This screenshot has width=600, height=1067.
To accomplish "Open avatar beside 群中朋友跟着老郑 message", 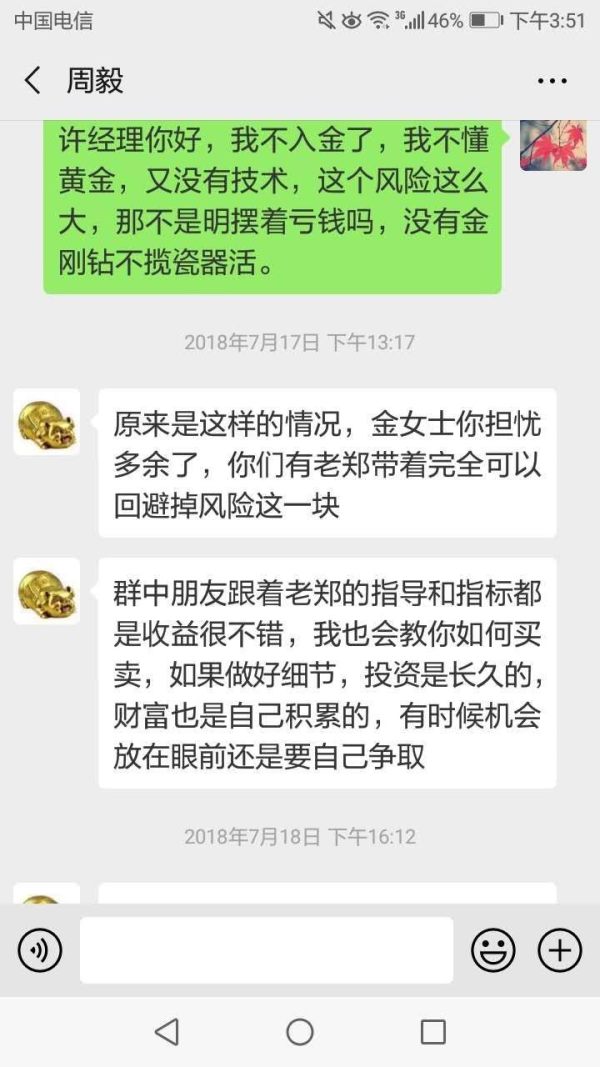I will coord(46,591).
